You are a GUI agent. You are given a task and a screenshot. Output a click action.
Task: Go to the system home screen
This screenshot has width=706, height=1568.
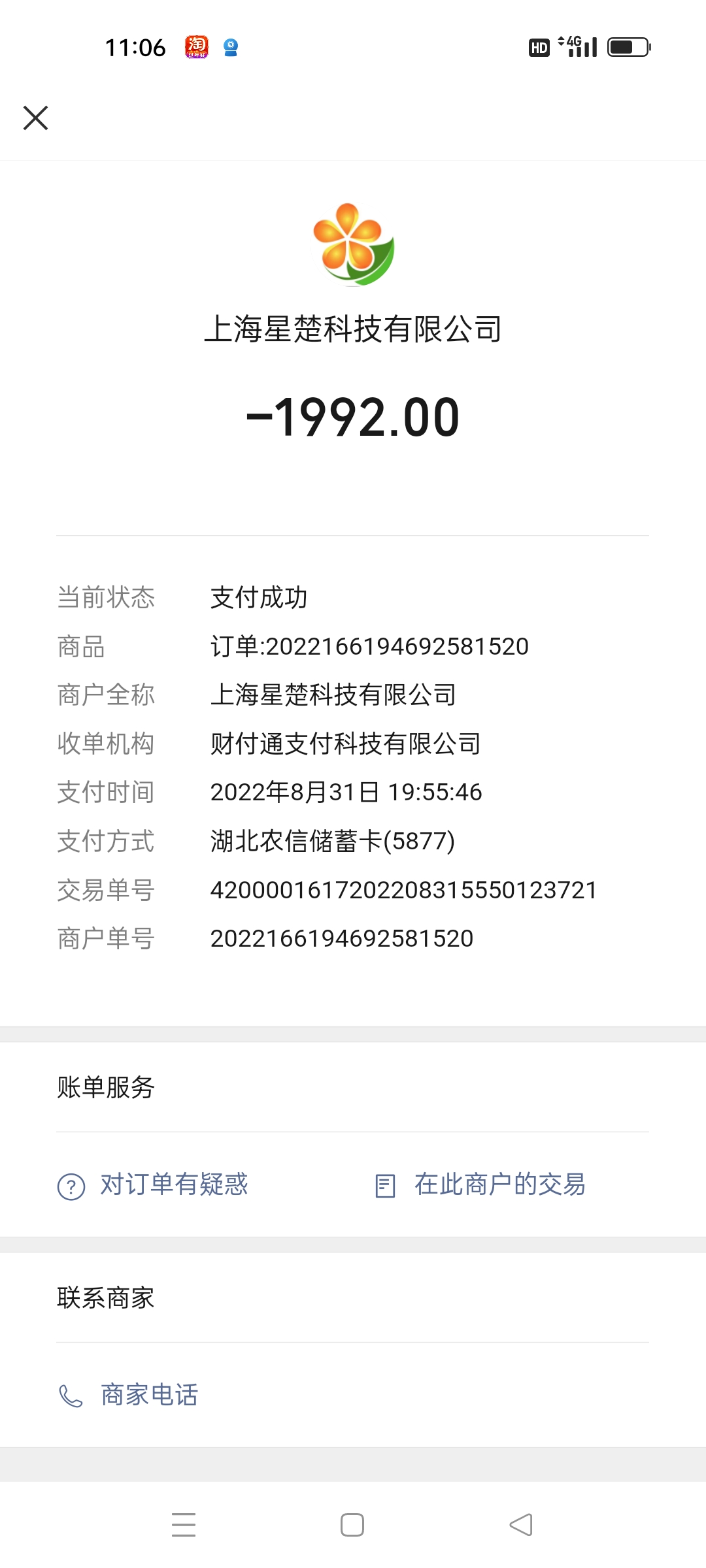(x=352, y=1525)
